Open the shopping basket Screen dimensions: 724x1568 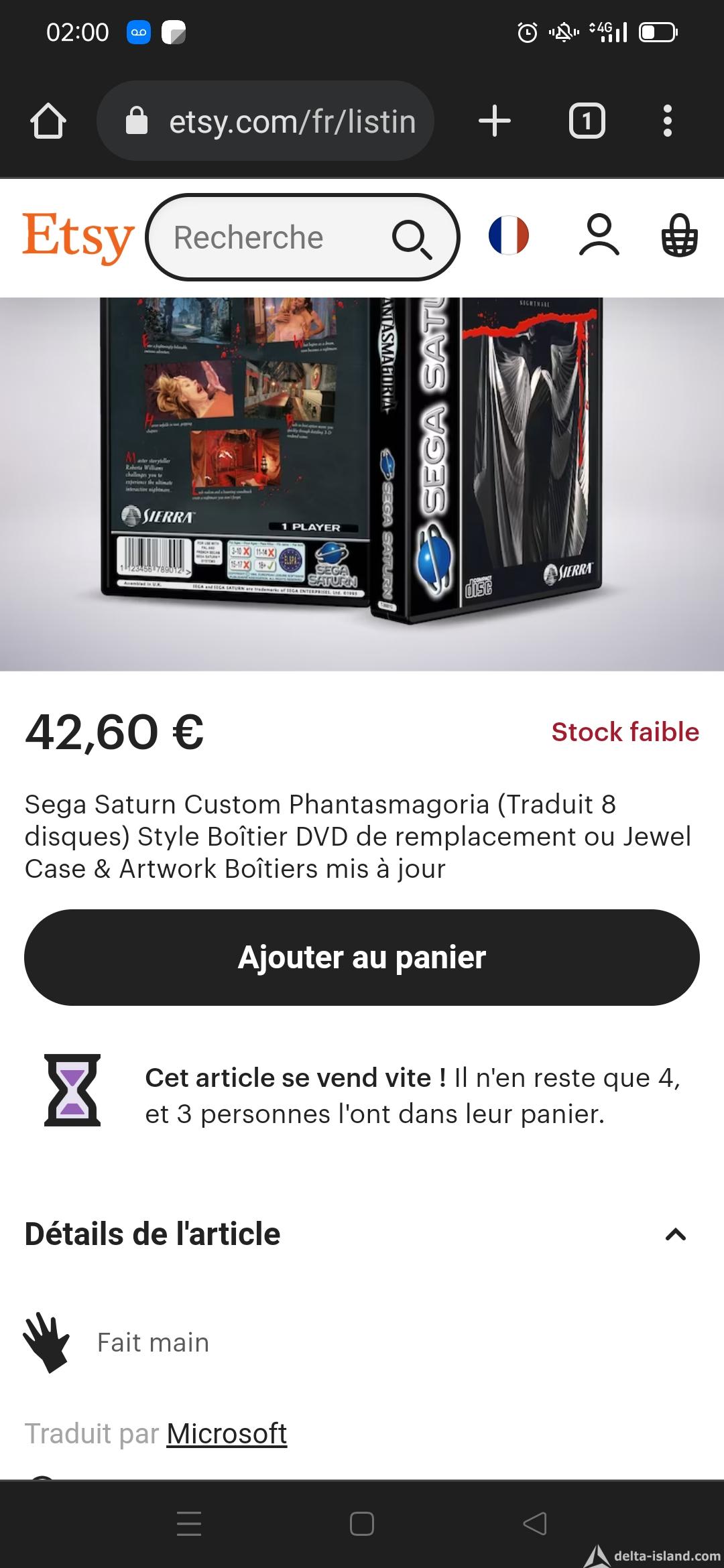[680, 235]
